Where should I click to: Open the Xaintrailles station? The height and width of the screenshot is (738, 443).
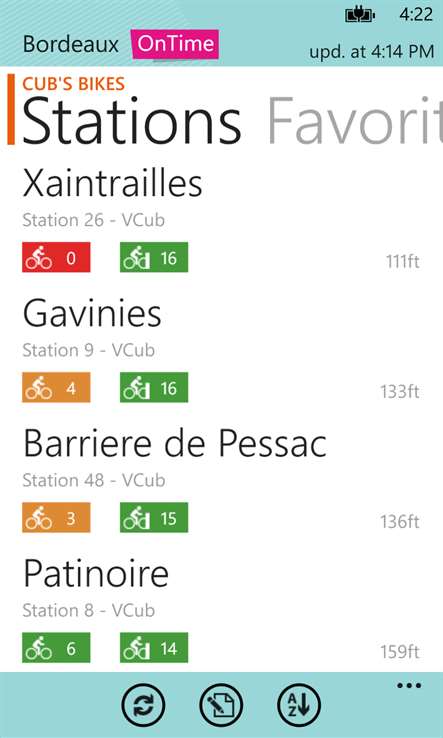pyautogui.click(x=221, y=219)
